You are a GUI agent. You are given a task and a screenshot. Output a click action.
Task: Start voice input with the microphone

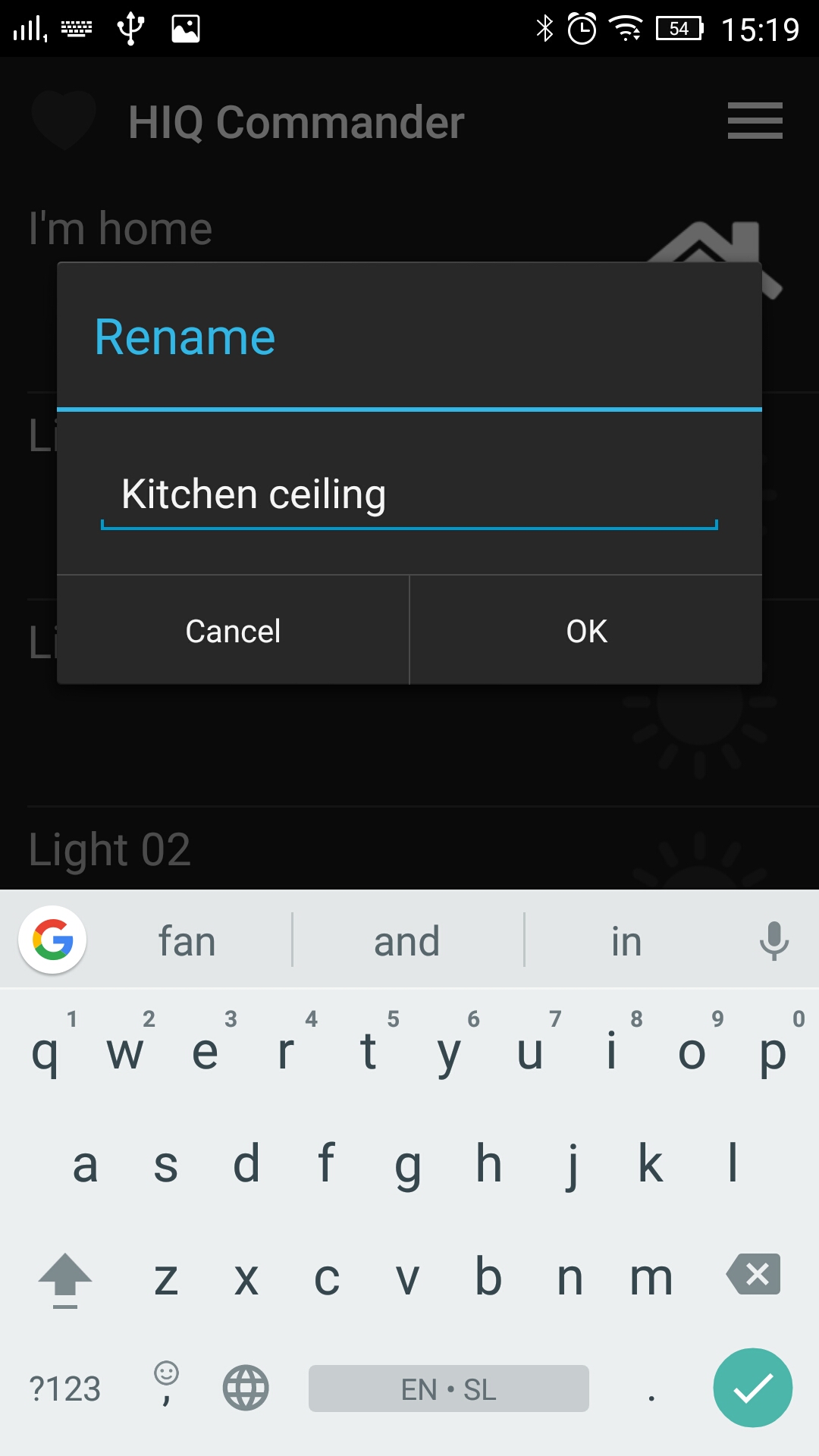point(773,941)
